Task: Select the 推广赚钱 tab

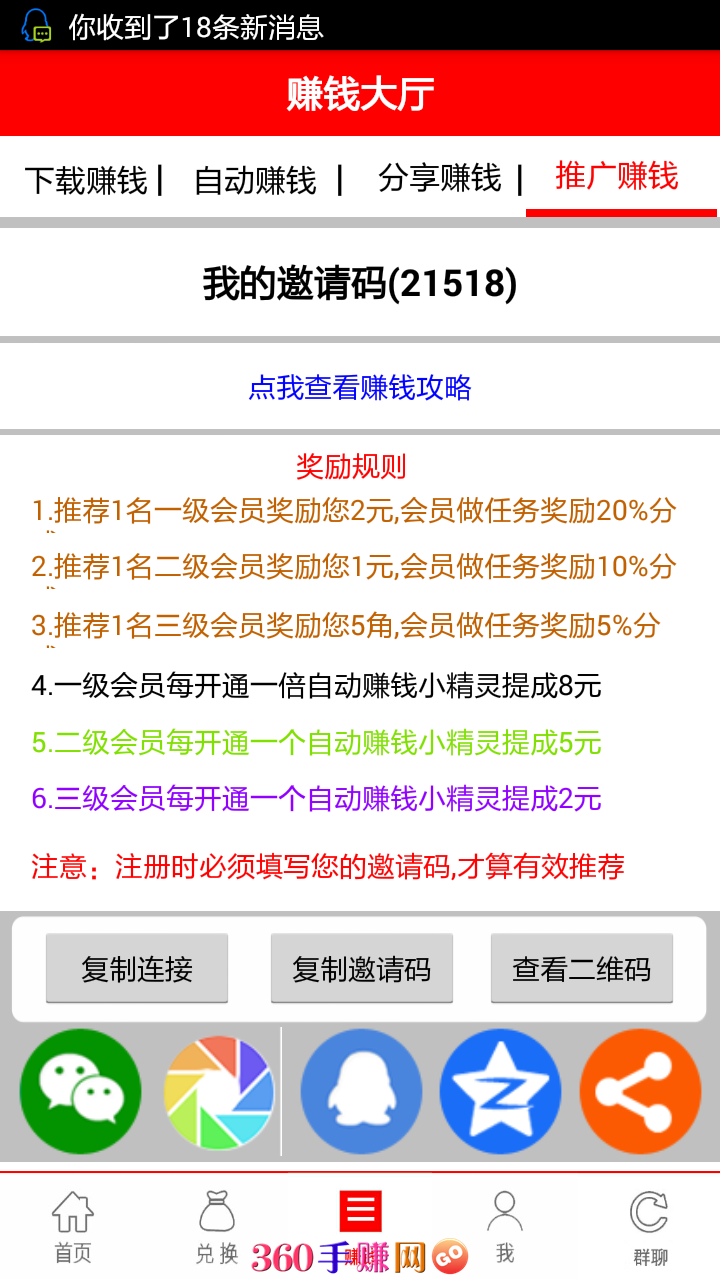Action: pos(617,176)
